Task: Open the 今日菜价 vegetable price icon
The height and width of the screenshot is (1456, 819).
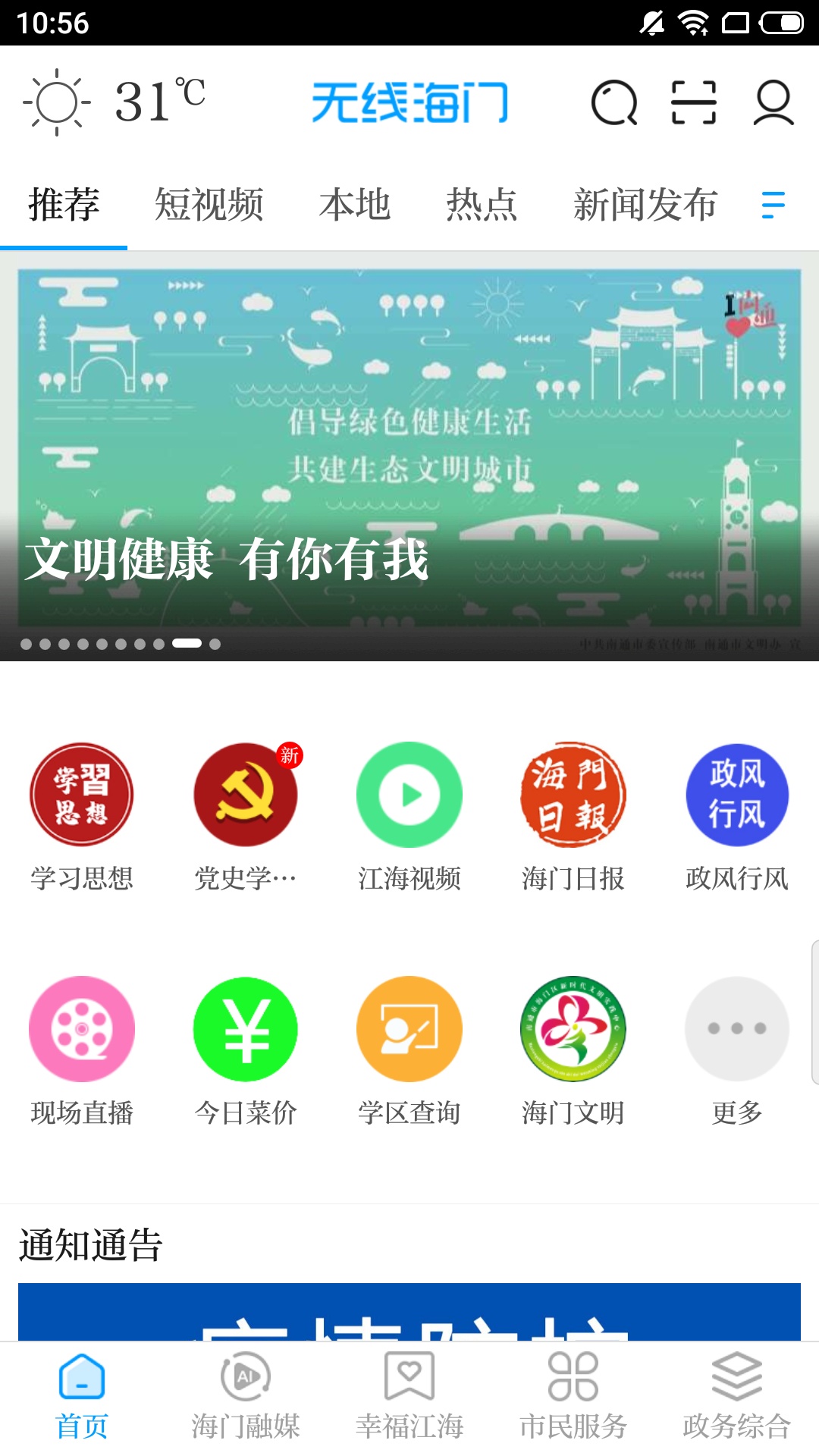Action: [x=246, y=1028]
